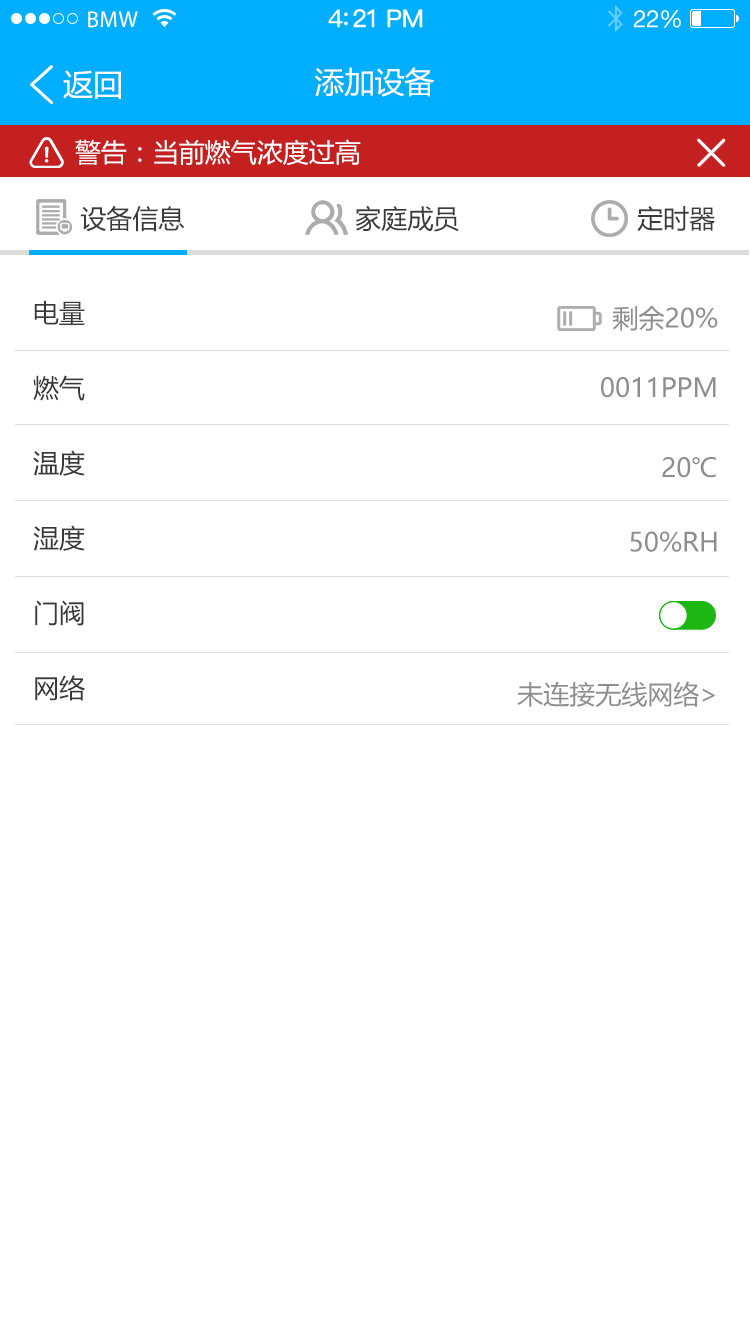Switch to the 定时器 tab
This screenshot has height=1334, width=750.
(x=654, y=218)
